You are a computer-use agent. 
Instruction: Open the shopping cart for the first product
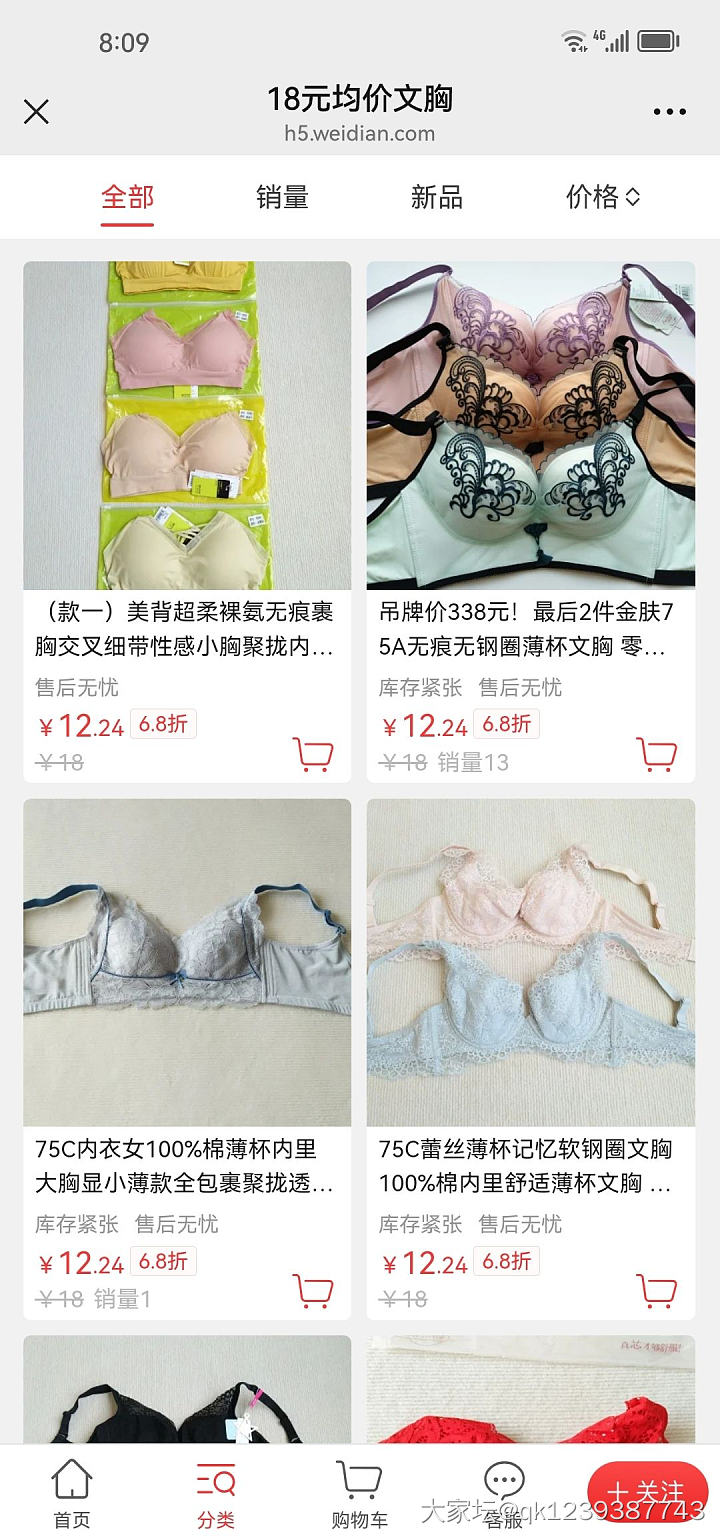point(314,755)
